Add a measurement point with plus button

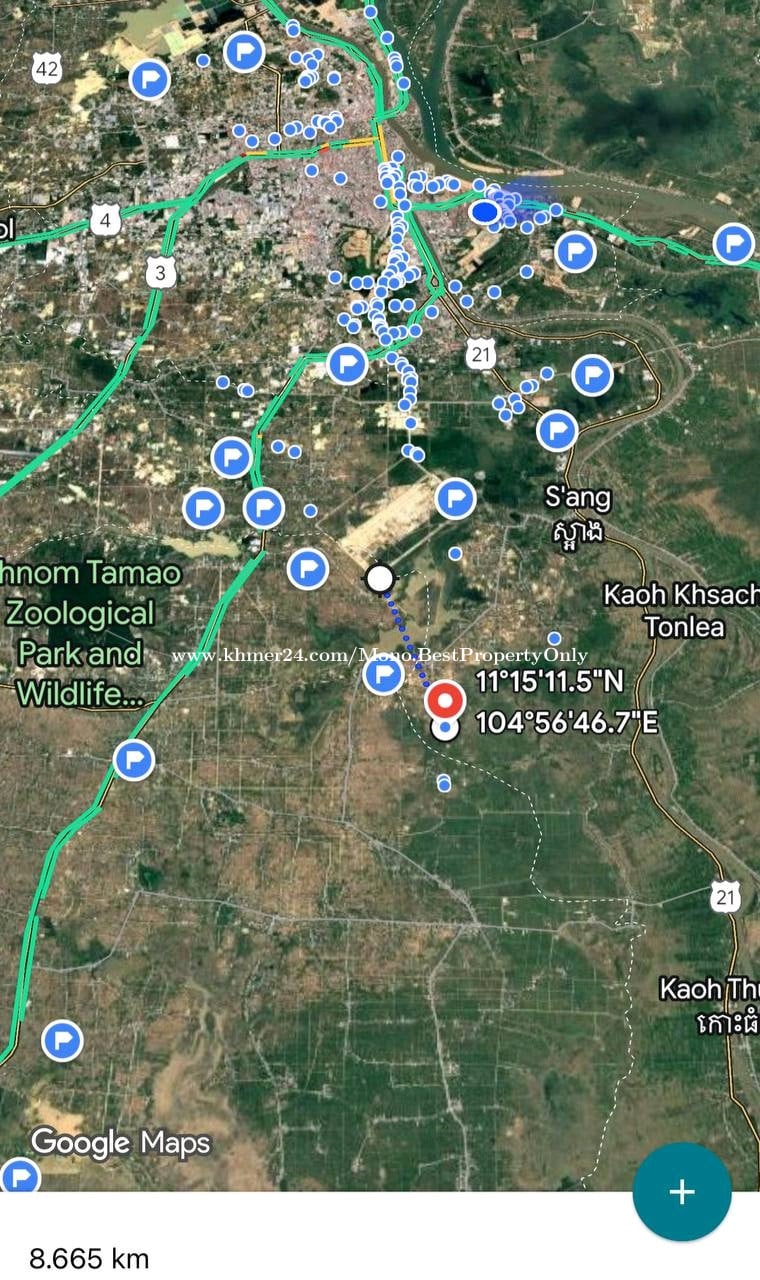(x=682, y=1192)
